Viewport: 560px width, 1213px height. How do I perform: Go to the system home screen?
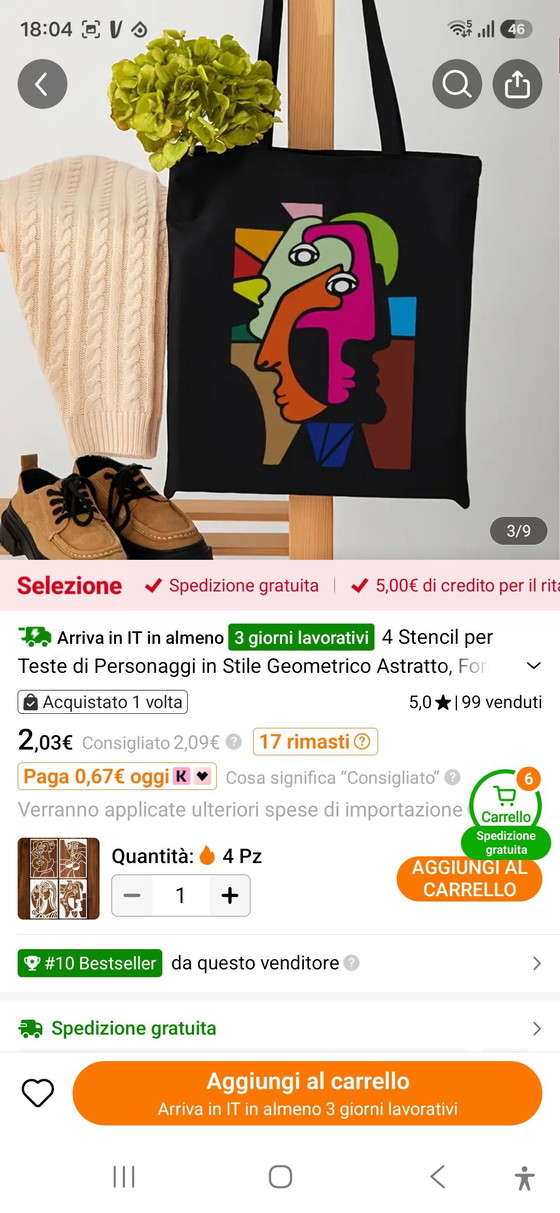(x=280, y=1177)
